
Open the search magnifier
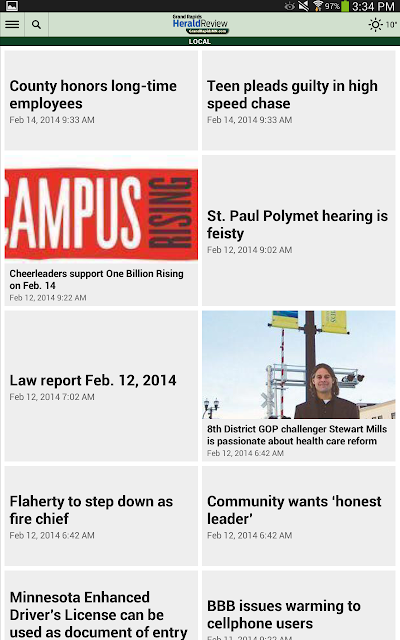[36, 24]
